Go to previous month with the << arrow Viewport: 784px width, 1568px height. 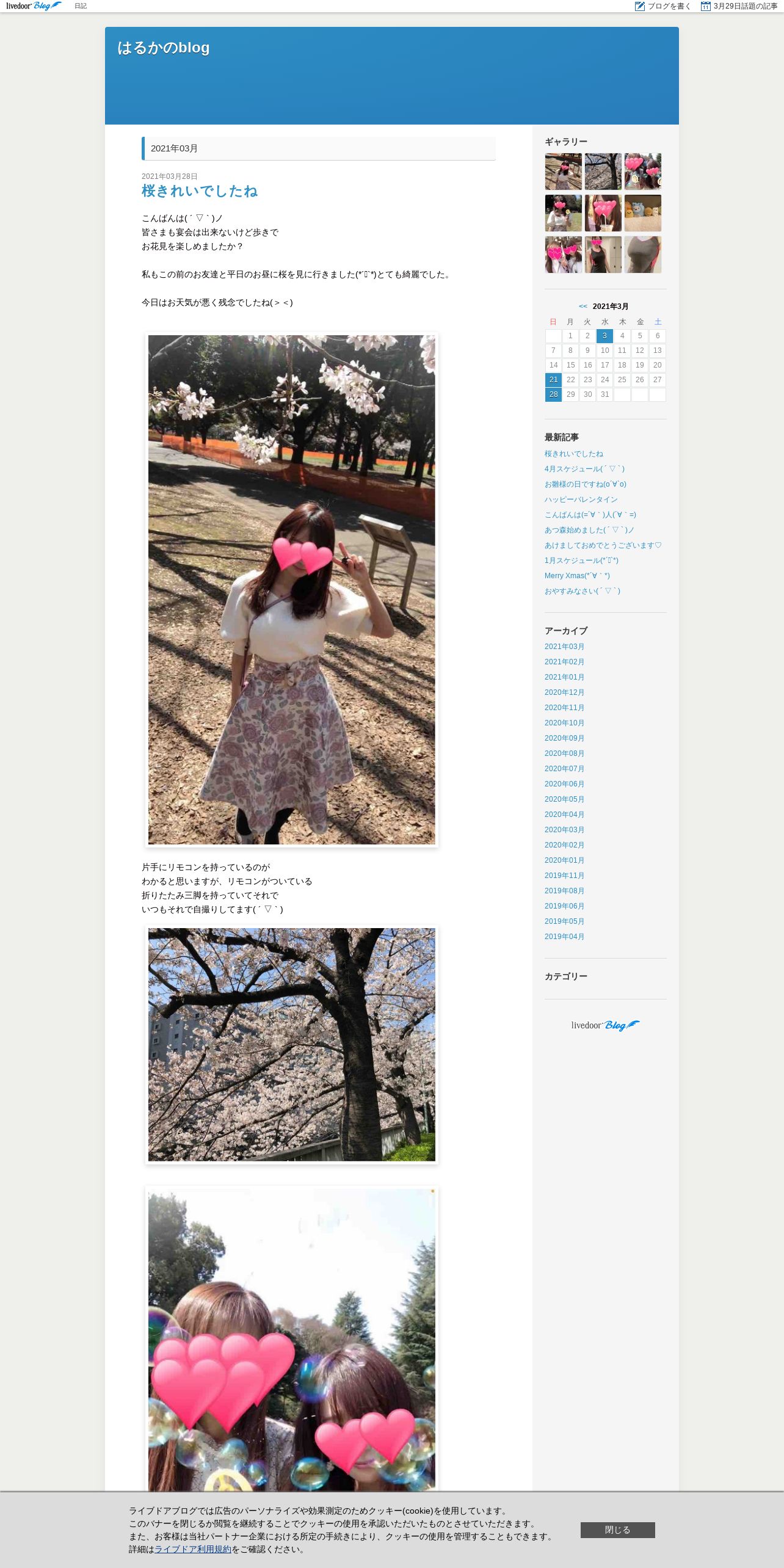[583, 306]
